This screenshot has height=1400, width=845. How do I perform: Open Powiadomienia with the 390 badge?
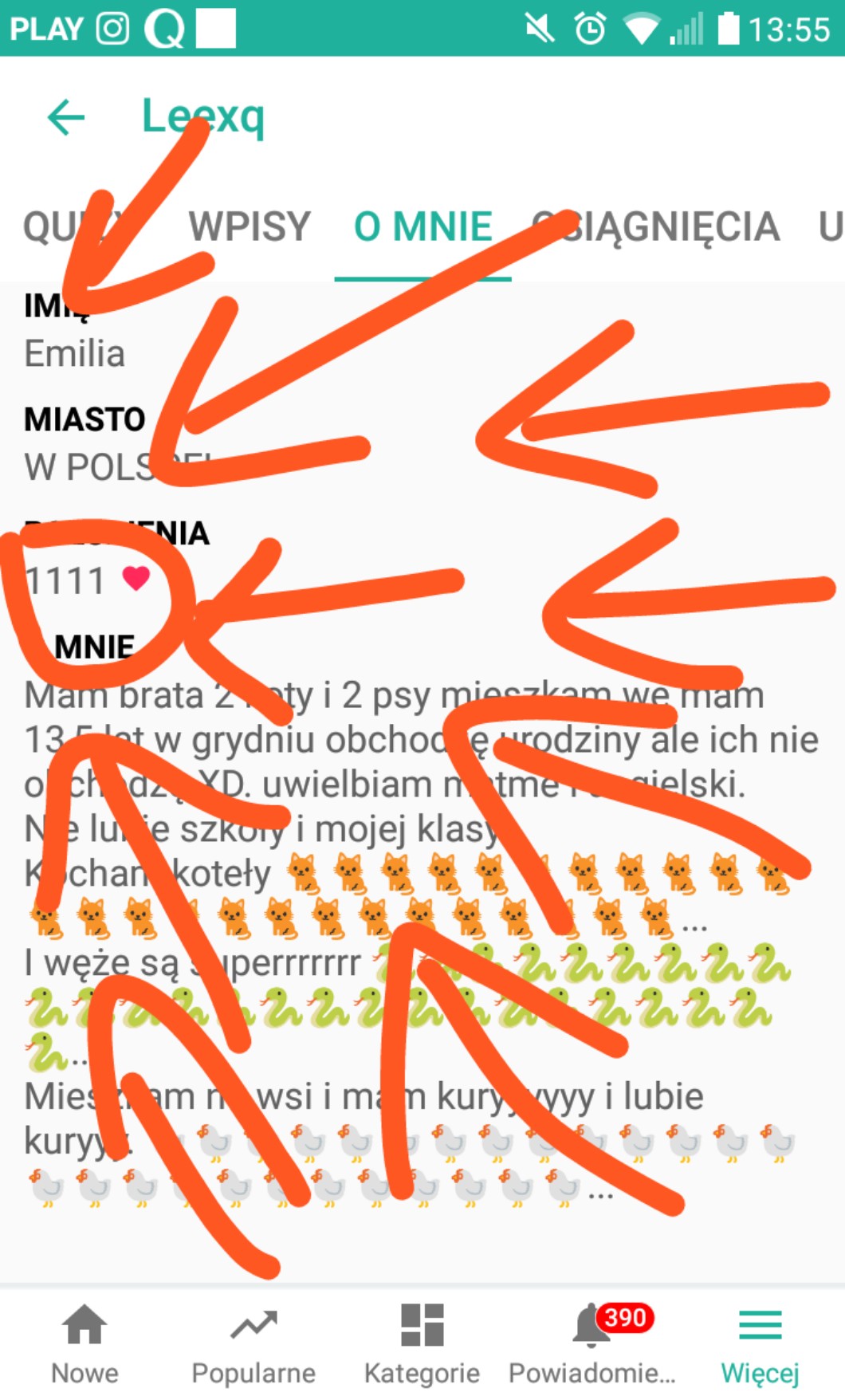[x=591, y=1344]
